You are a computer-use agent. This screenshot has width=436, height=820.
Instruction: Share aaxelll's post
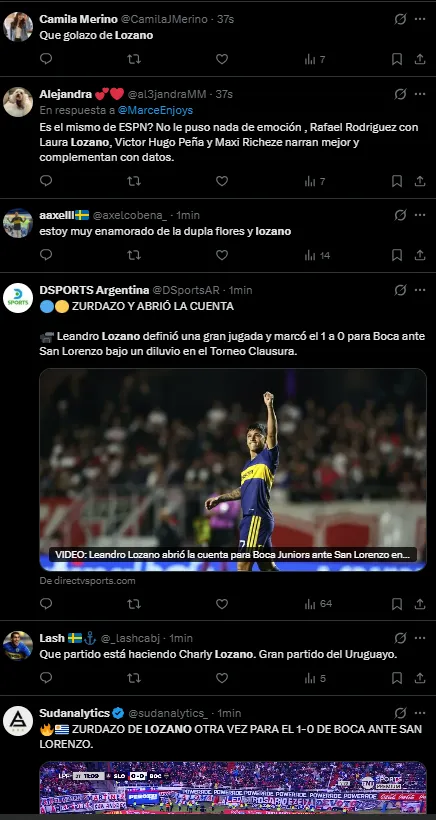[x=420, y=255]
